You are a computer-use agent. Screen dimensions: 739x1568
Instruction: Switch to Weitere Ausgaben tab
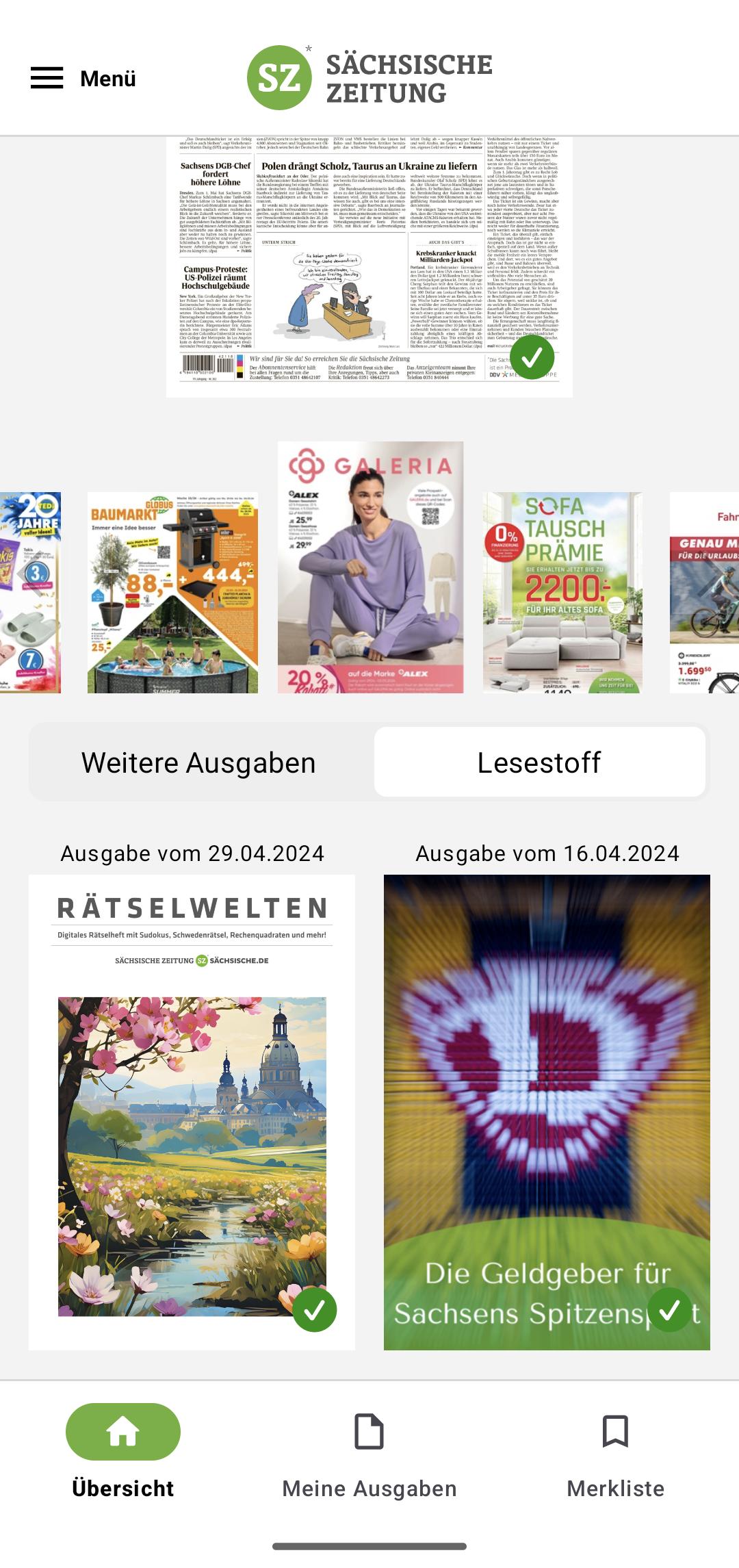pos(198,762)
